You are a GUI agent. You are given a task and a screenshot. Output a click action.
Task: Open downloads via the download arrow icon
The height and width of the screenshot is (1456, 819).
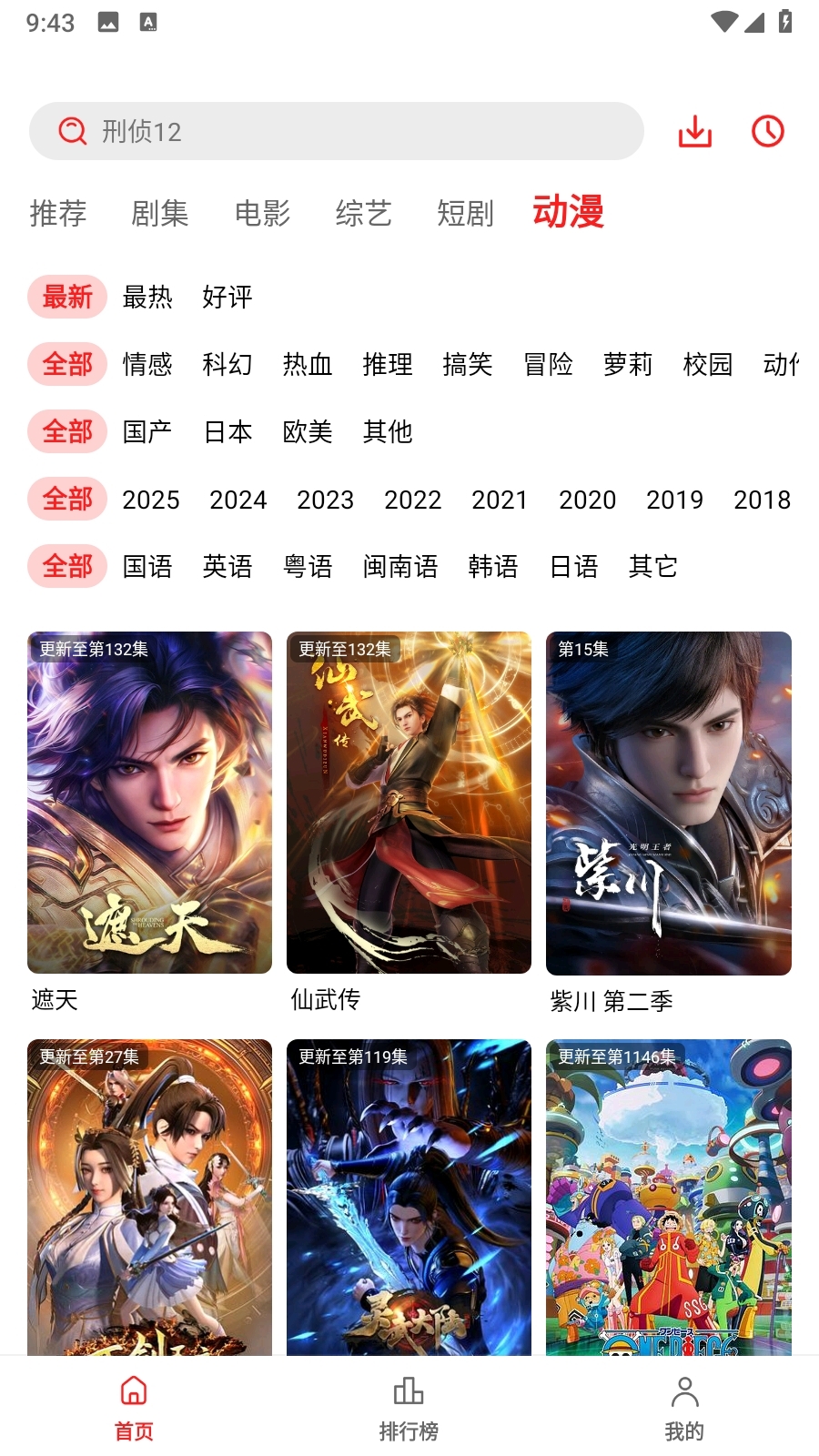click(x=694, y=131)
